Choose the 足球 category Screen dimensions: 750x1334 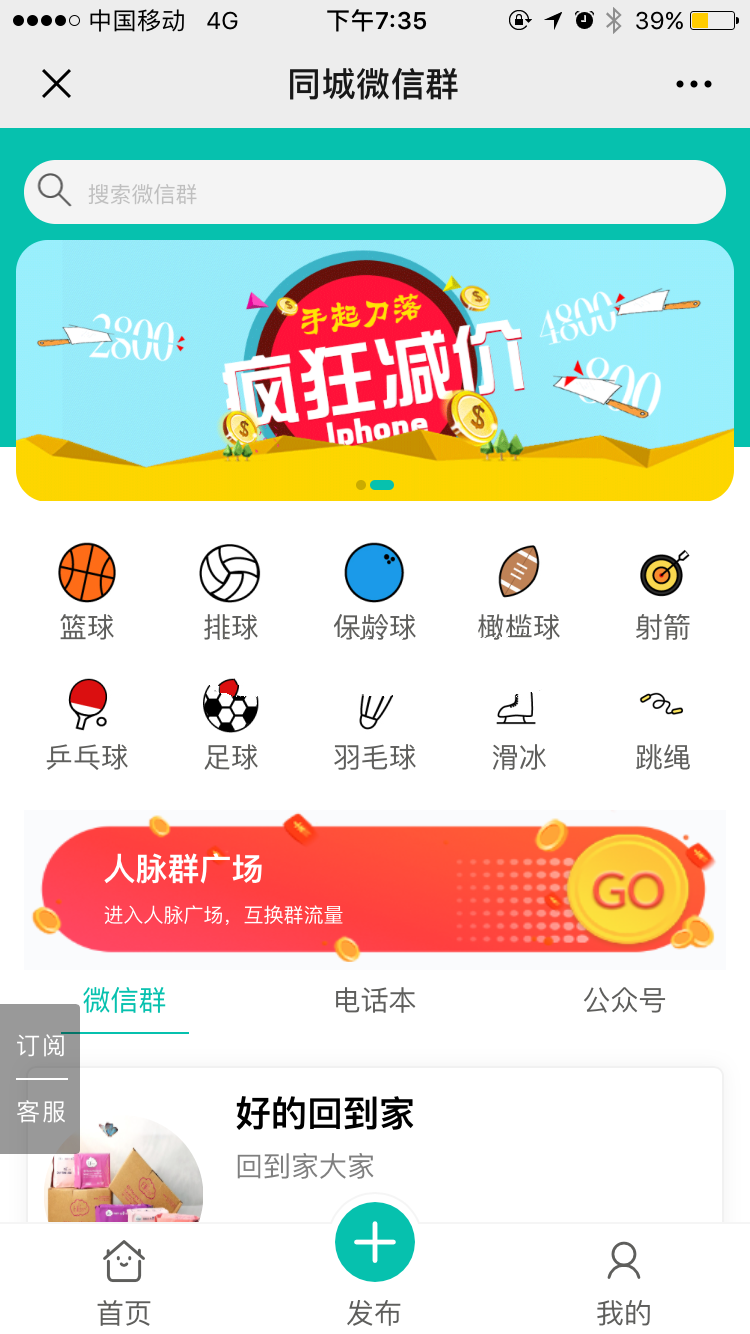pos(230,722)
